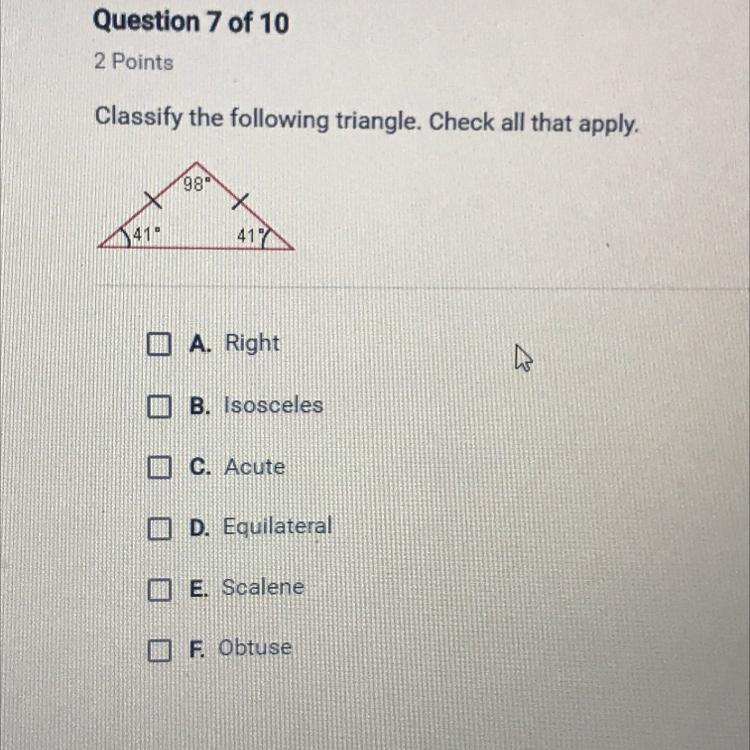Check option A. Right
The image size is (750, 750).
[x=157, y=345]
